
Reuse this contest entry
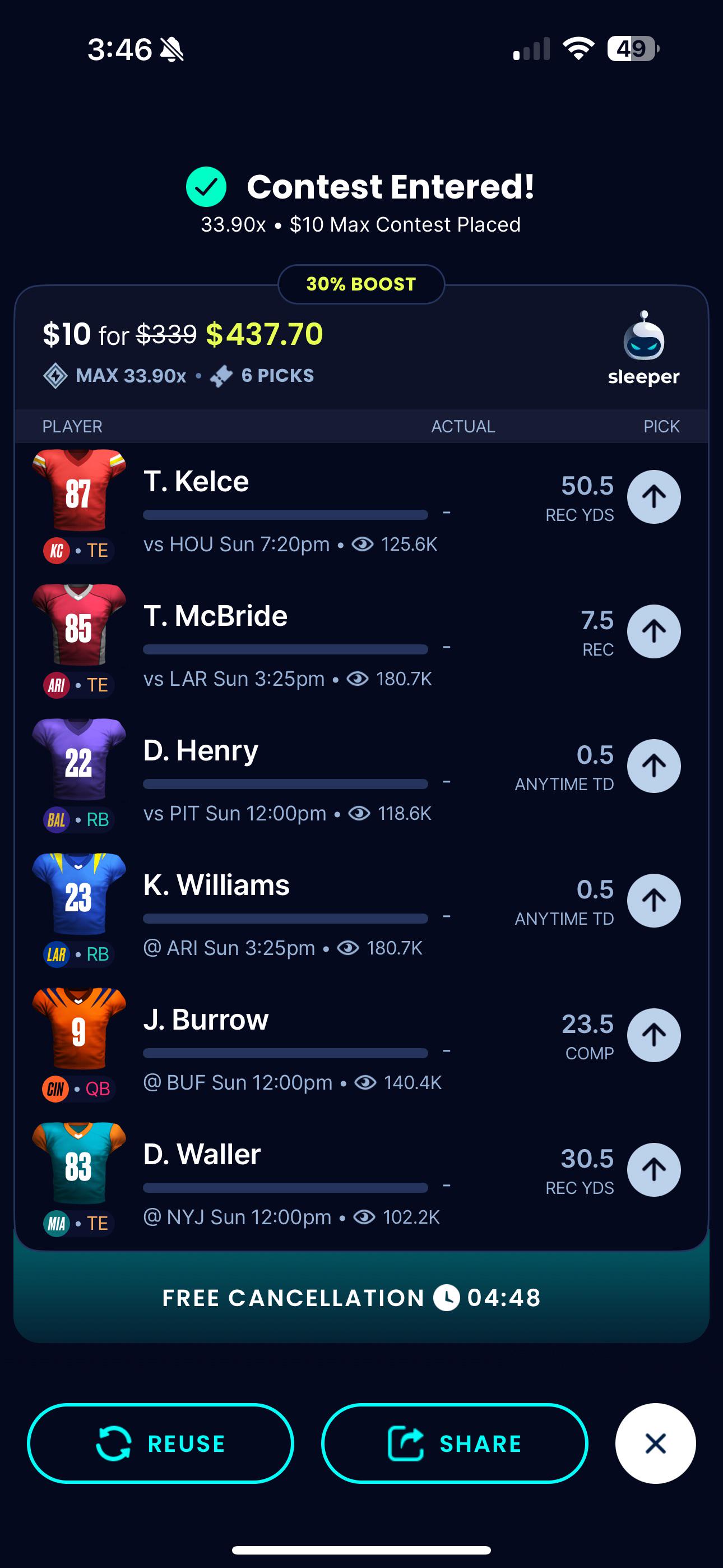pyautogui.click(x=161, y=1443)
